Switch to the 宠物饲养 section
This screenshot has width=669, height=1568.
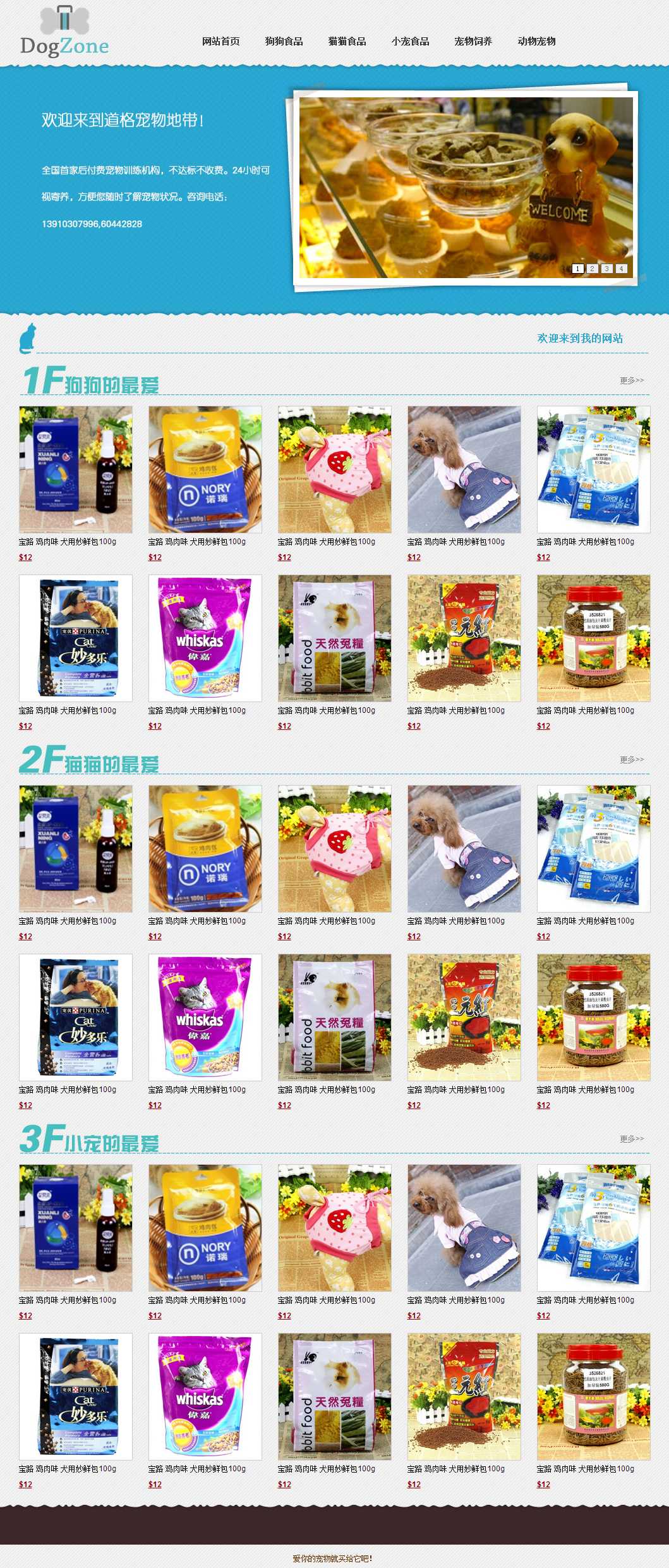473,41
